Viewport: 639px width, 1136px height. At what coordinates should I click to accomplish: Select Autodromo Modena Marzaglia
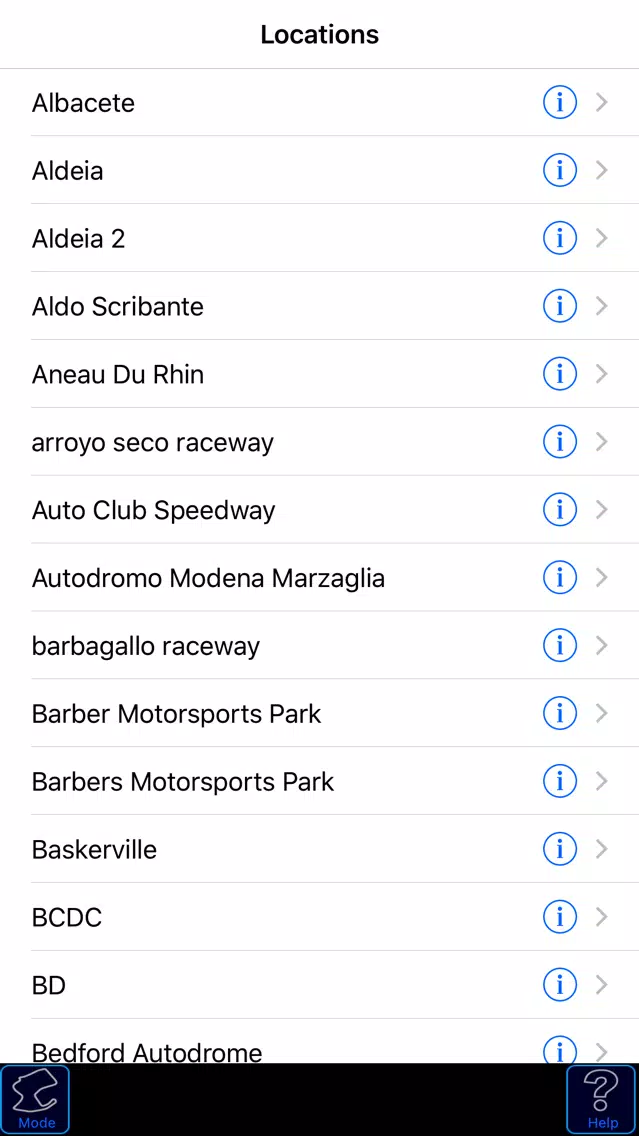pos(320,578)
